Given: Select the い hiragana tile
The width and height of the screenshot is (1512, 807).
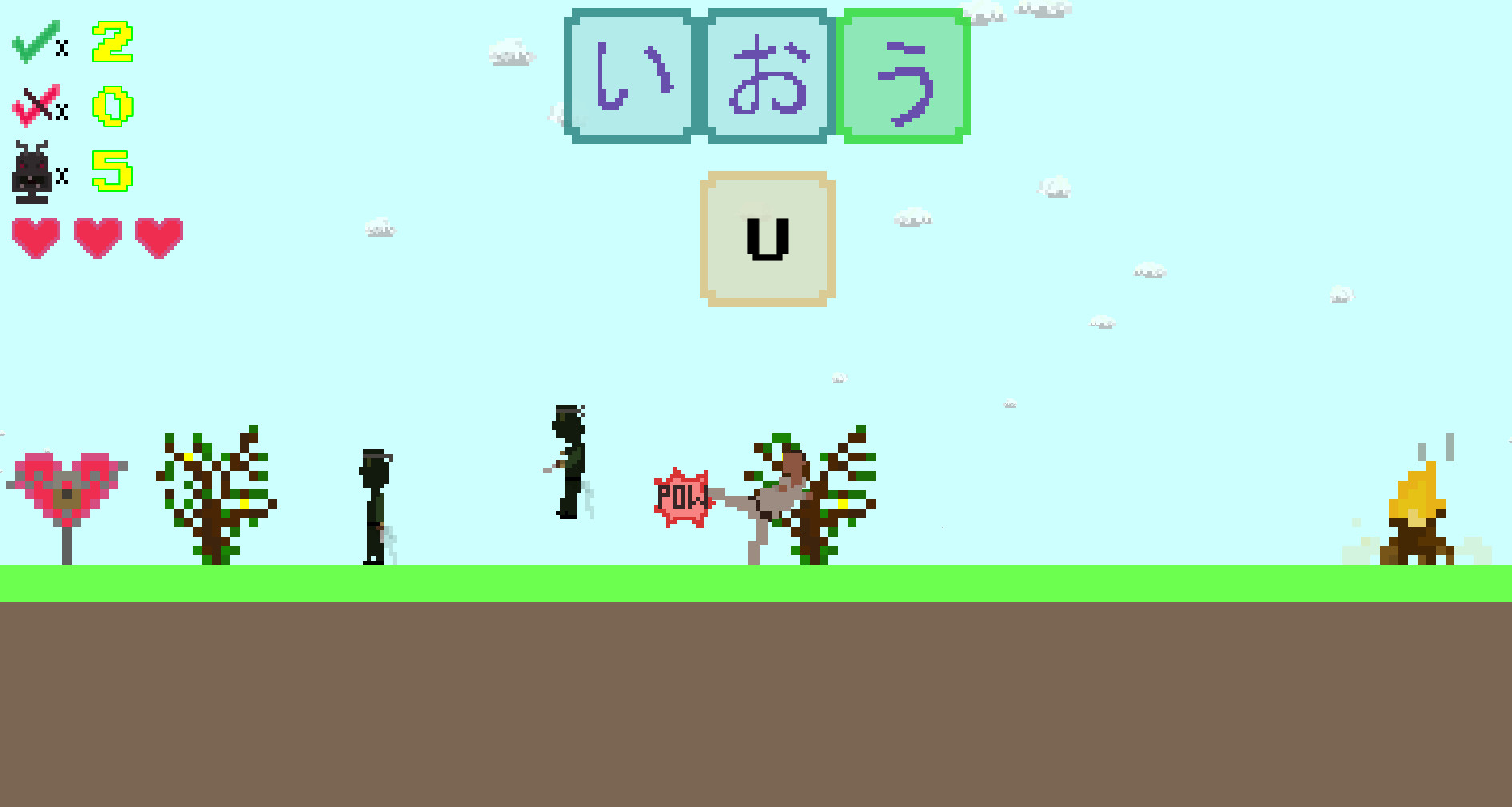Looking at the screenshot, I should 628,77.
